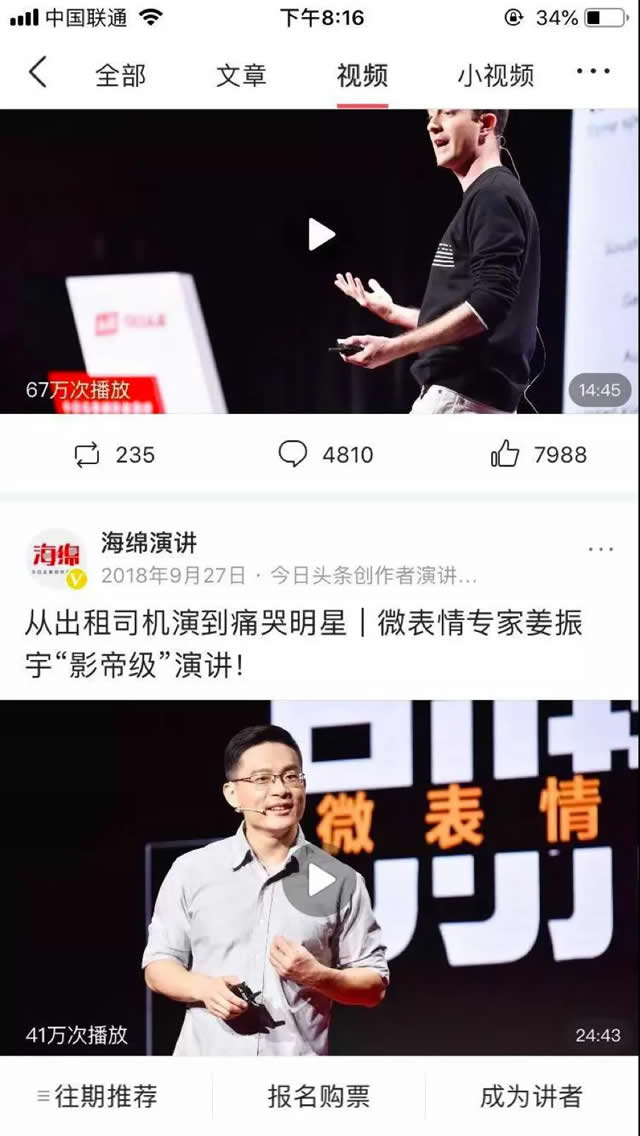Select 成为讲者 at the bottom
The width and height of the screenshot is (640, 1136).
tap(531, 1096)
